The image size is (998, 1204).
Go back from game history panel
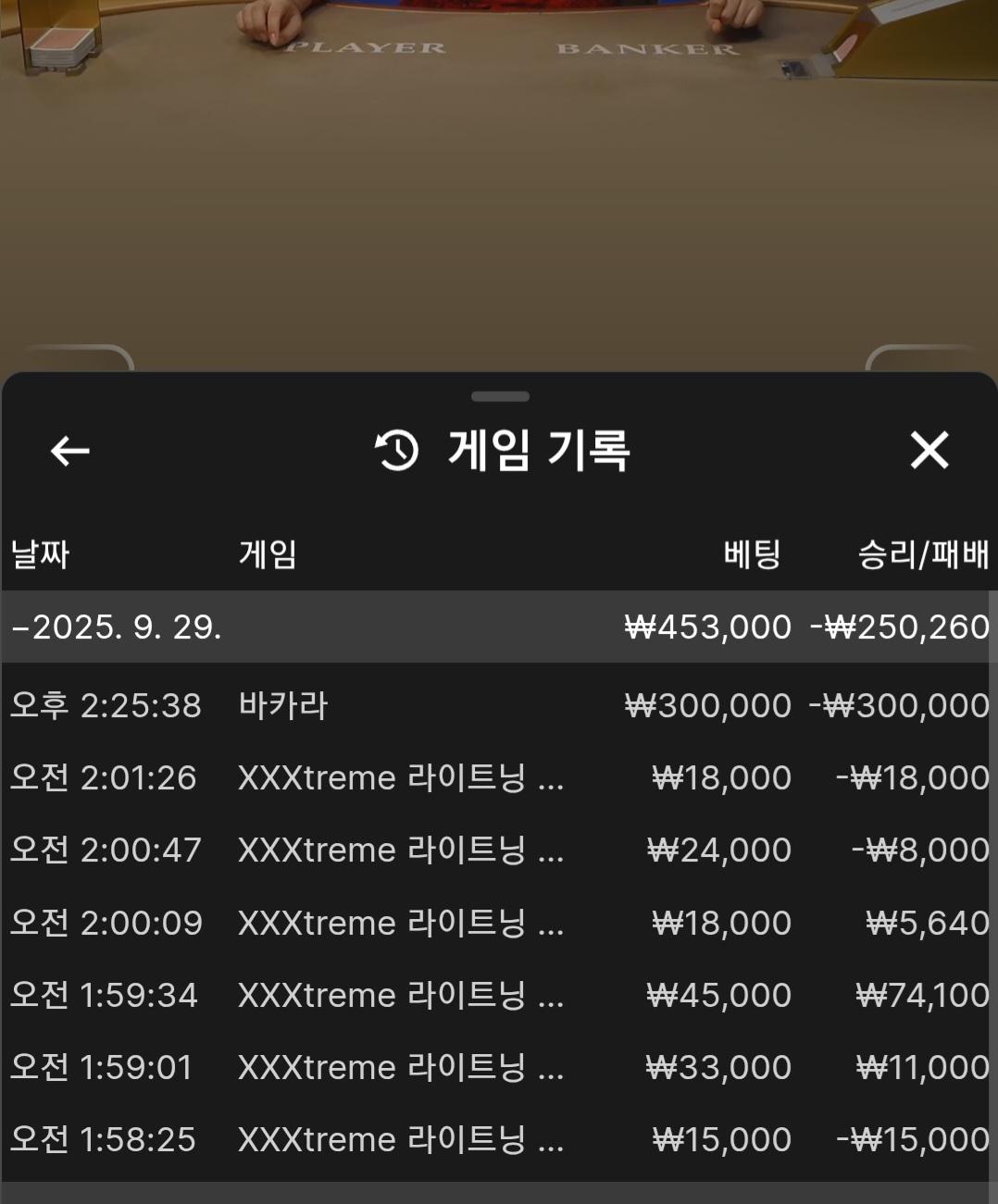click(69, 452)
